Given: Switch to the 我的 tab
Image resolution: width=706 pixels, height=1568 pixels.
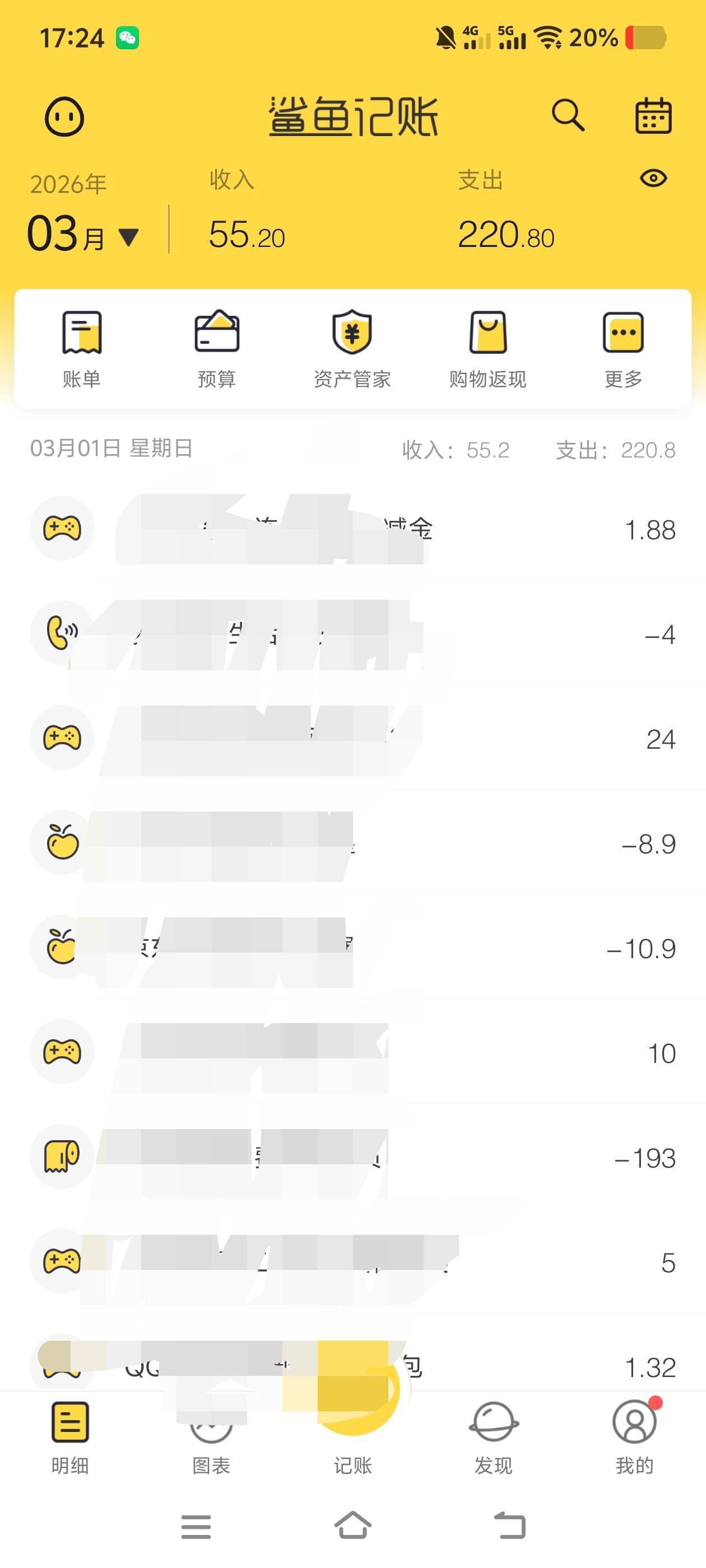Looking at the screenshot, I should (x=634, y=1438).
